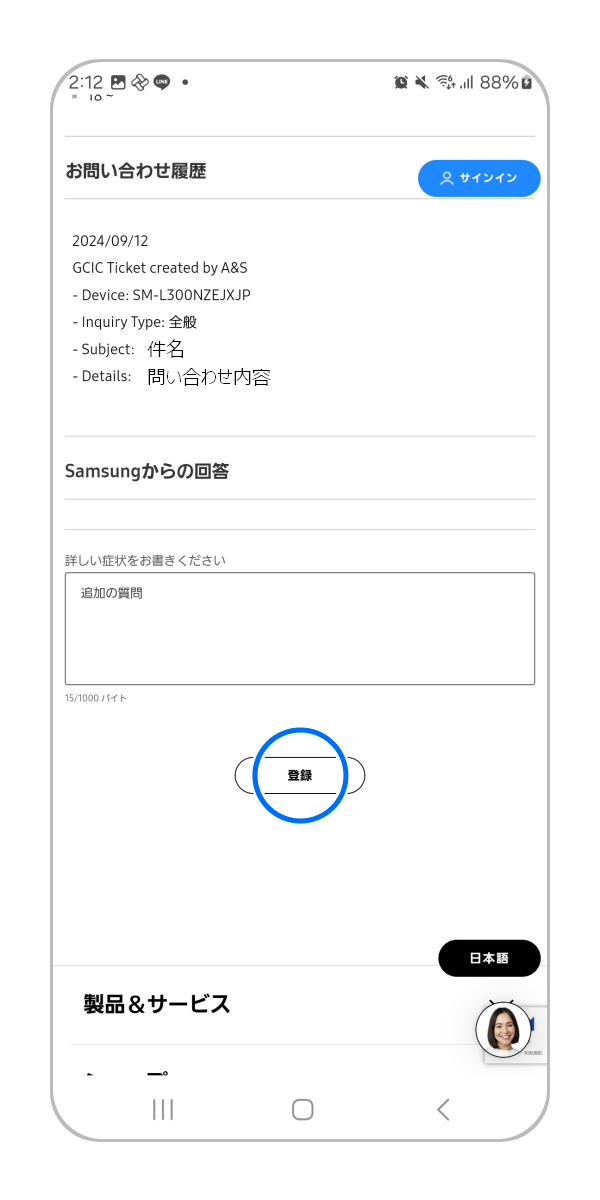Tap the サインイン sign-in button
Screen dimensions: 600x1200
click(x=479, y=178)
